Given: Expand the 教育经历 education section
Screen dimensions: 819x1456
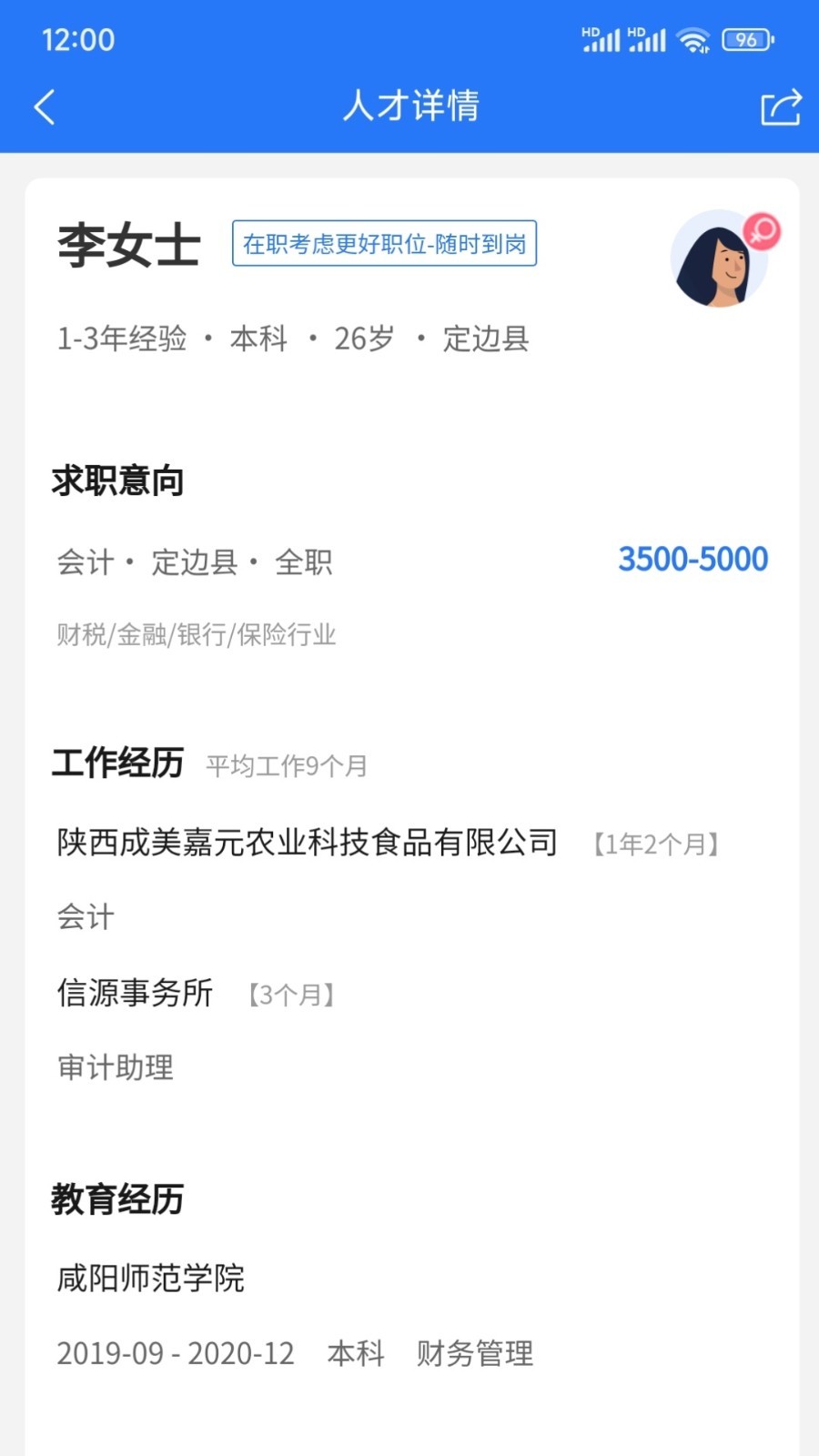Looking at the screenshot, I should click(x=117, y=1199).
